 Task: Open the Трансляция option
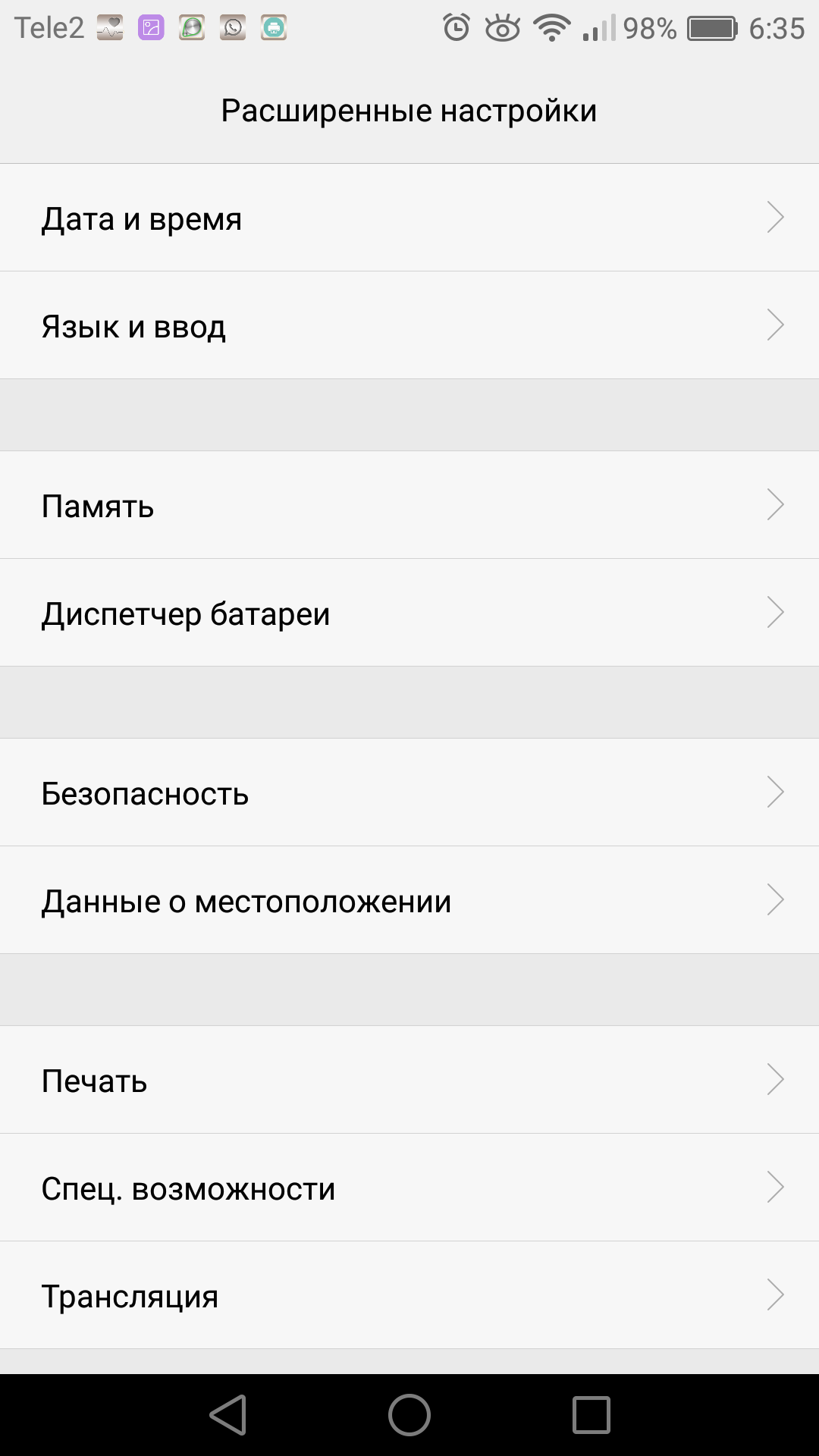(x=409, y=1295)
